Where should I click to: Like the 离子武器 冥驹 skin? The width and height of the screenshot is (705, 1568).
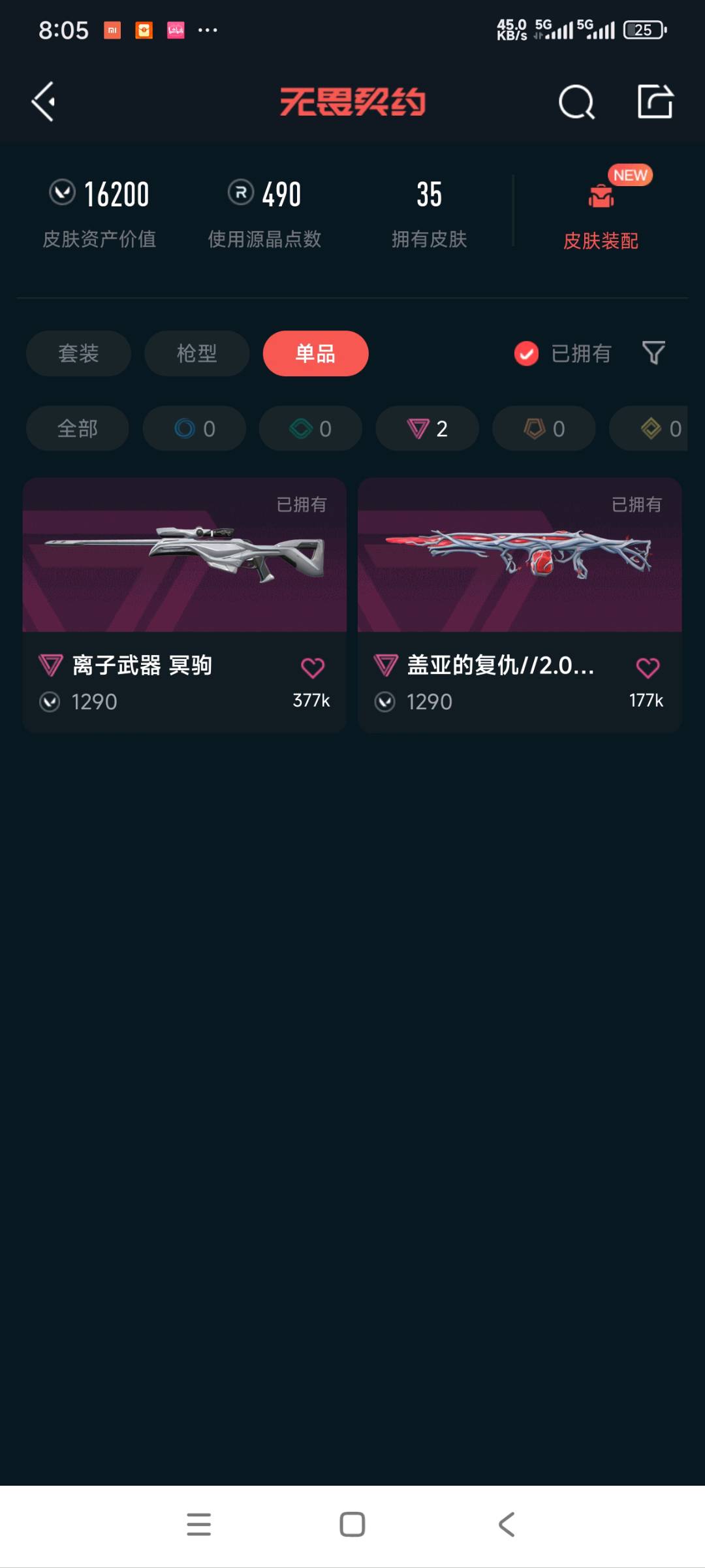point(312,667)
